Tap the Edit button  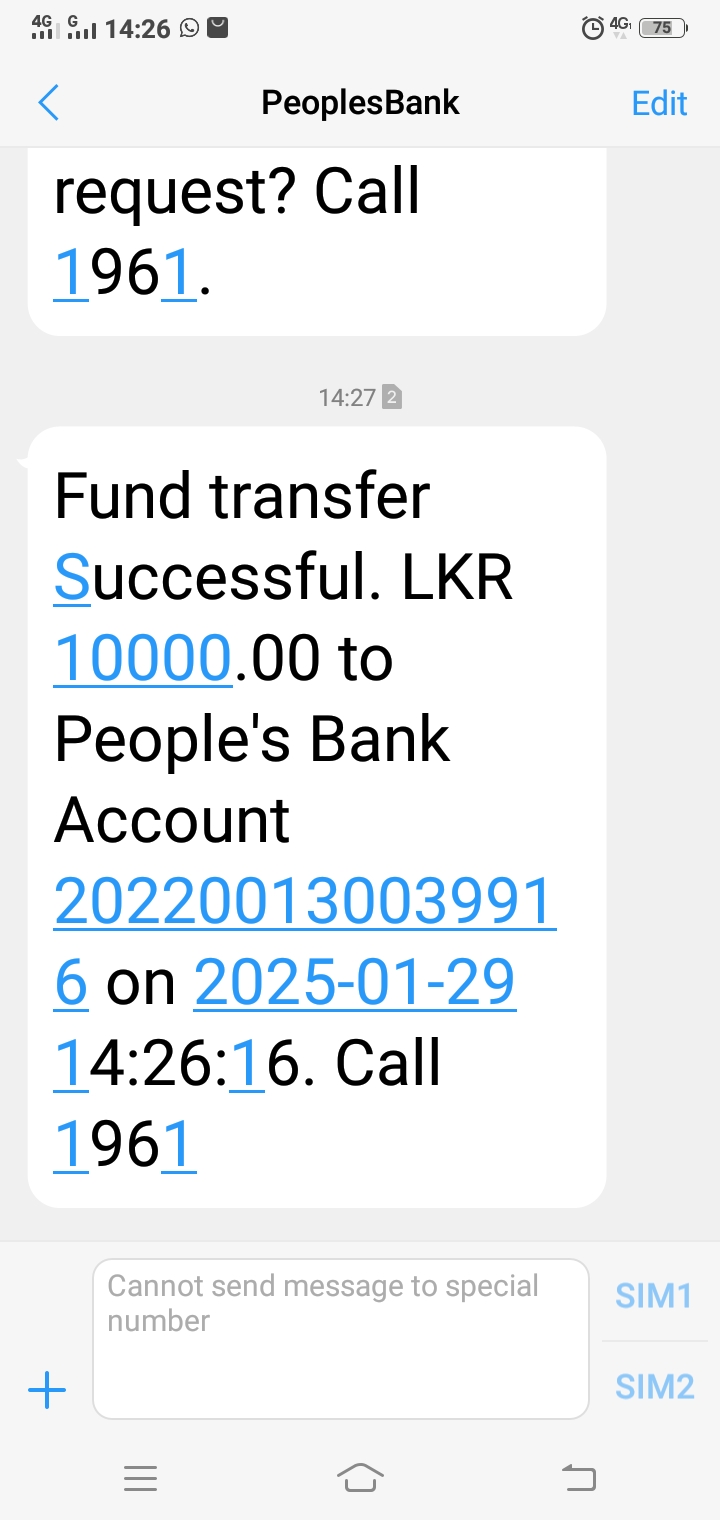[x=659, y=103]
